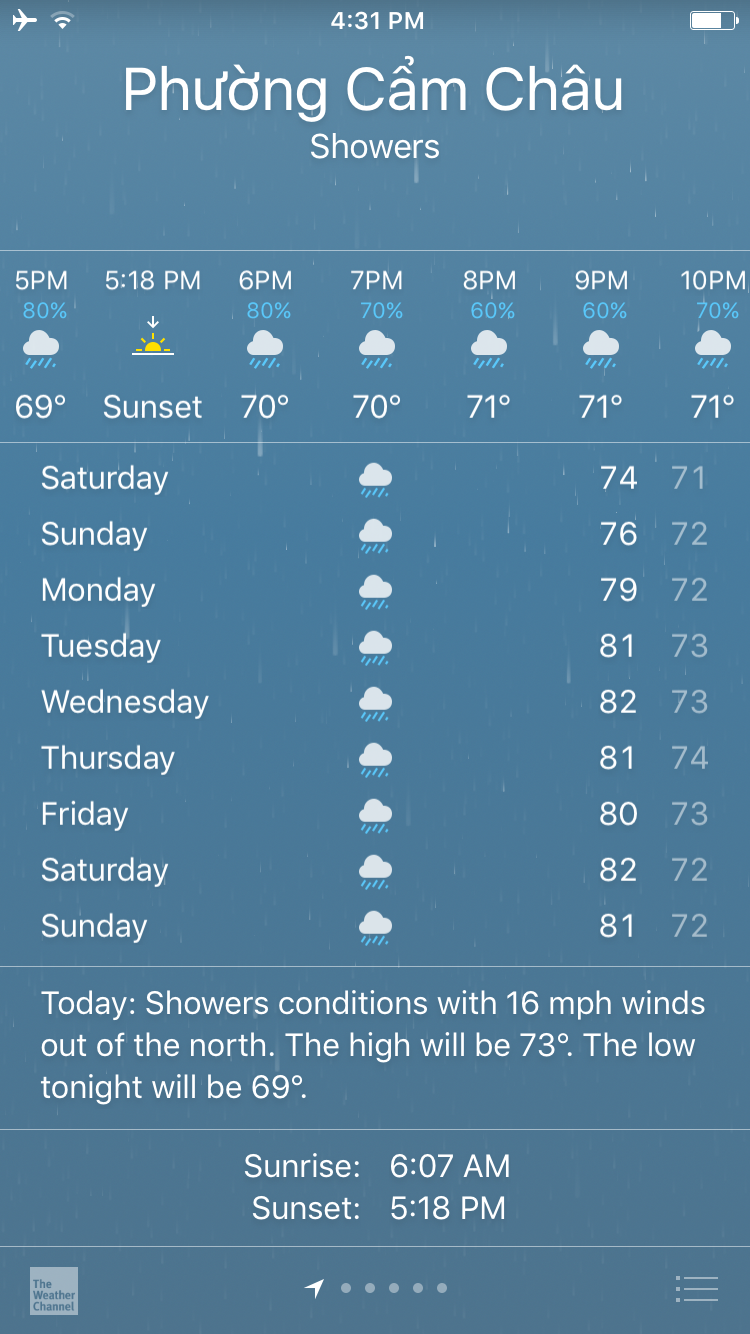Open the city list menu
The width and height of the screenshot is (750, 1334).
(x=697, y=1289)
